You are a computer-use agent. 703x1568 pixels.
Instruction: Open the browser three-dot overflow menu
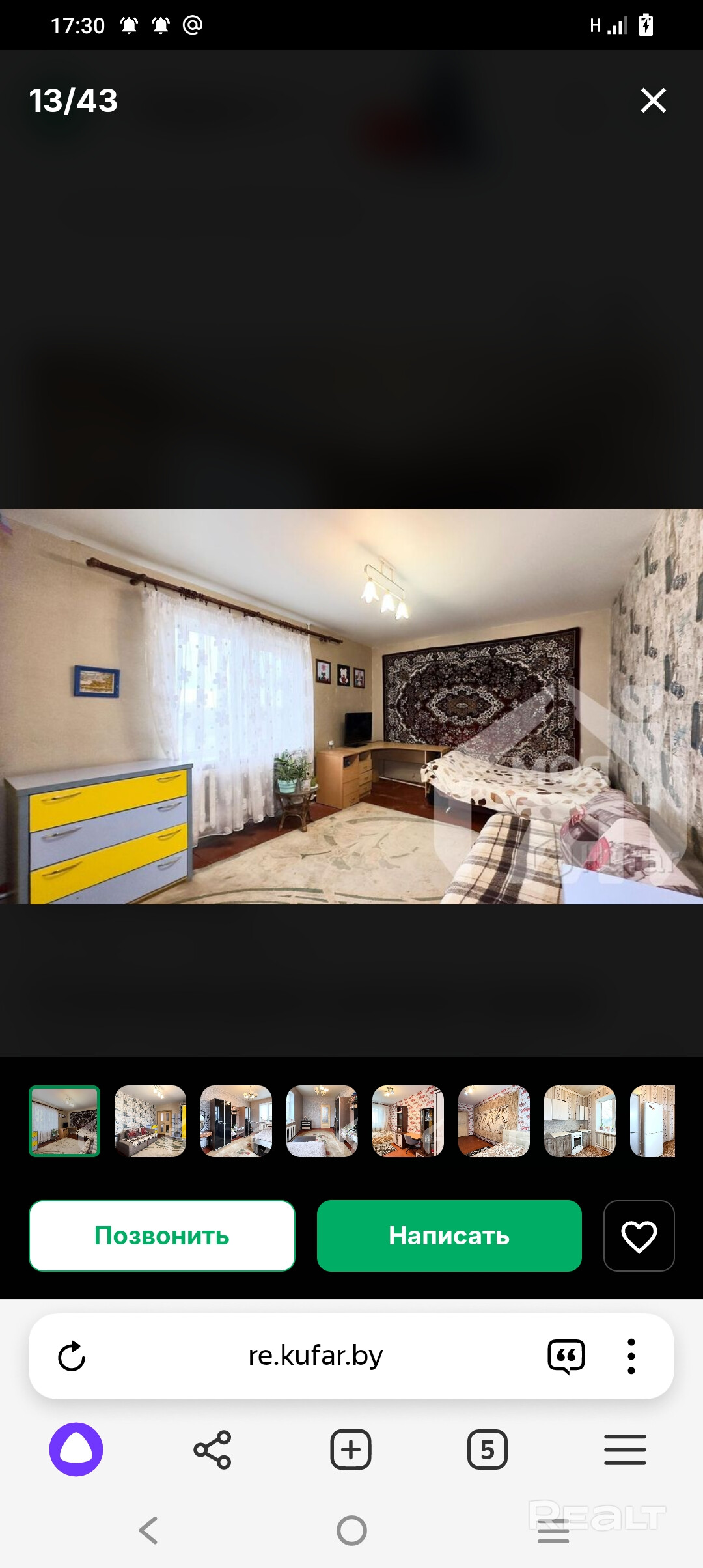[x=631, y=1356]
